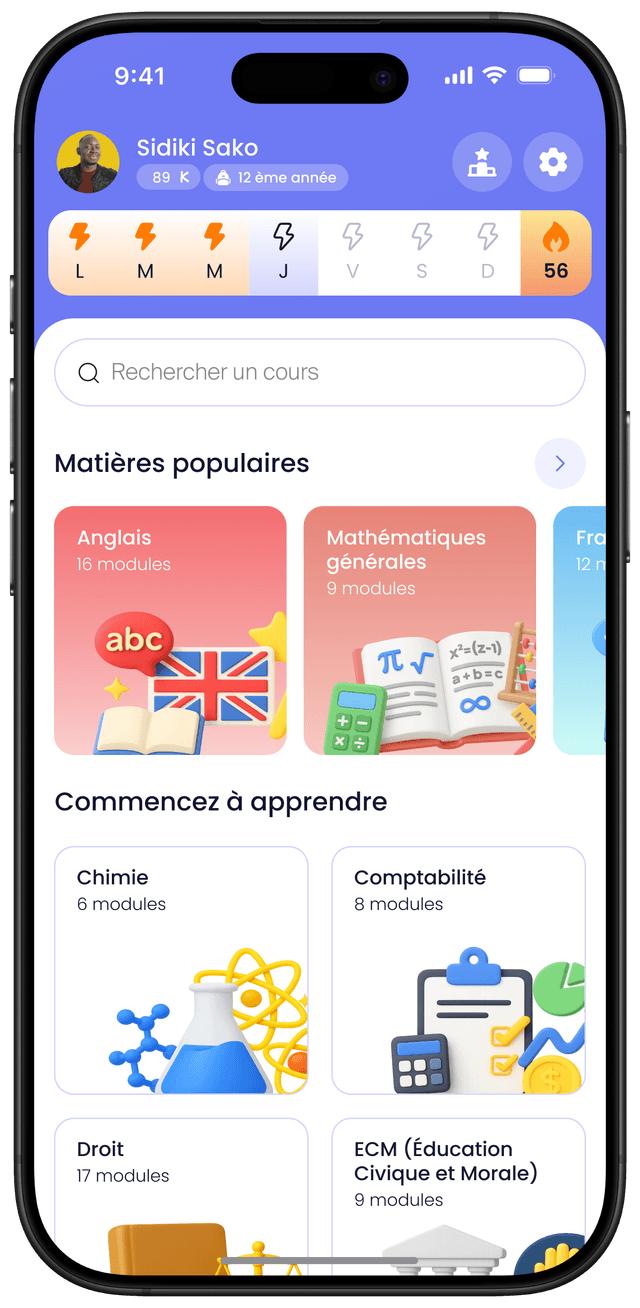Tap the Rechercher un cours search field
Image resolution: width=640 pixels, height=1308 pixels.
pos(319,373)
